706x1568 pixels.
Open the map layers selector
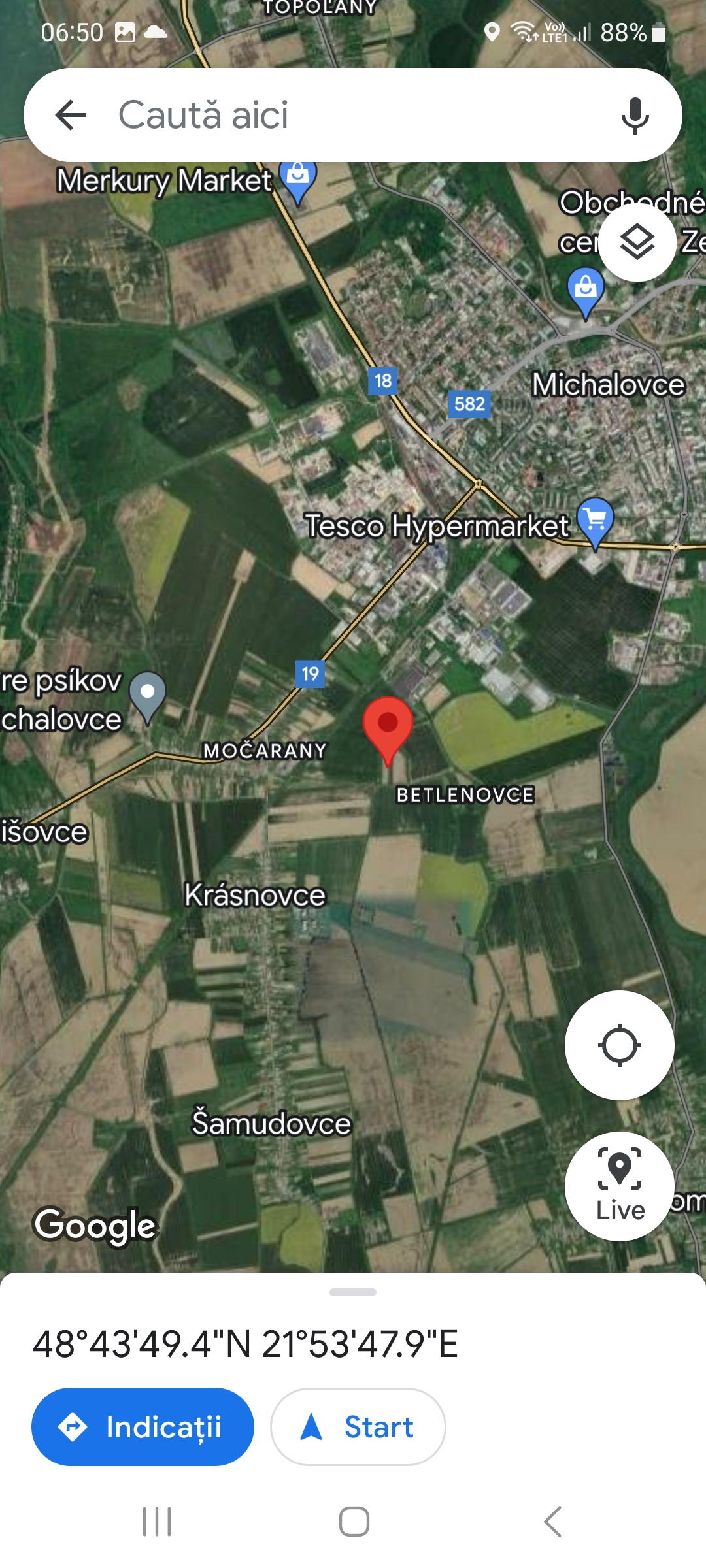click(637, 243)
